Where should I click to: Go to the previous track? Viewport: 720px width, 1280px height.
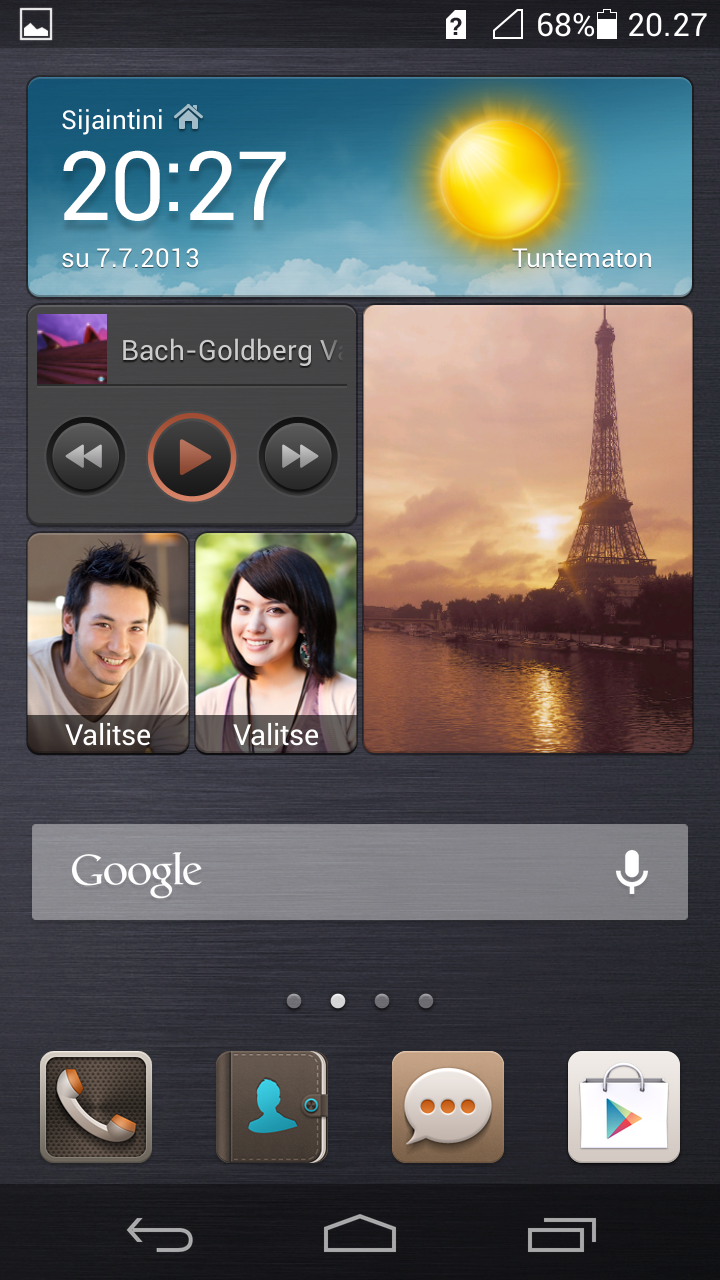86,457
